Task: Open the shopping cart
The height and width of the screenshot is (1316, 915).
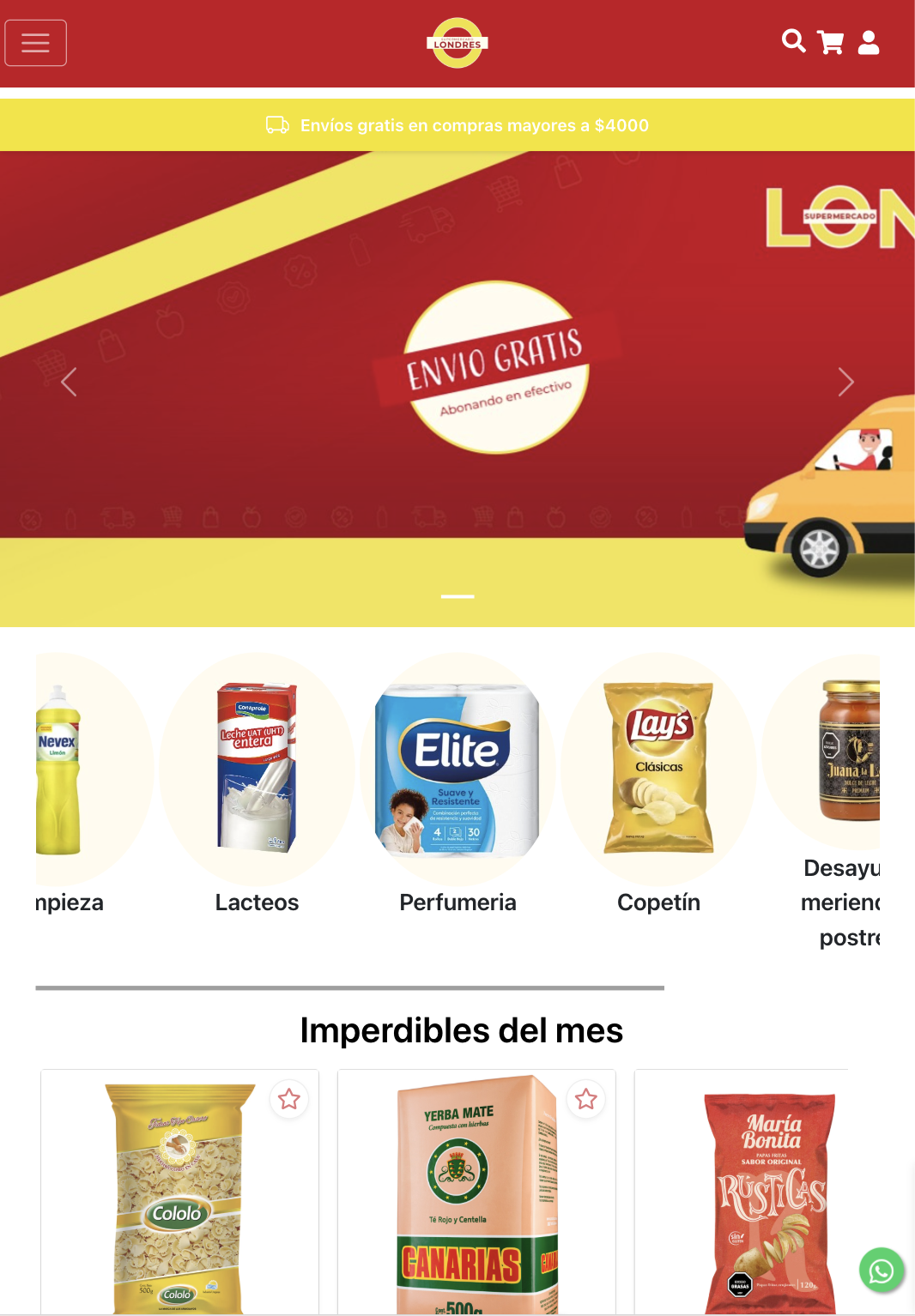Action: (x=830, y=42)
